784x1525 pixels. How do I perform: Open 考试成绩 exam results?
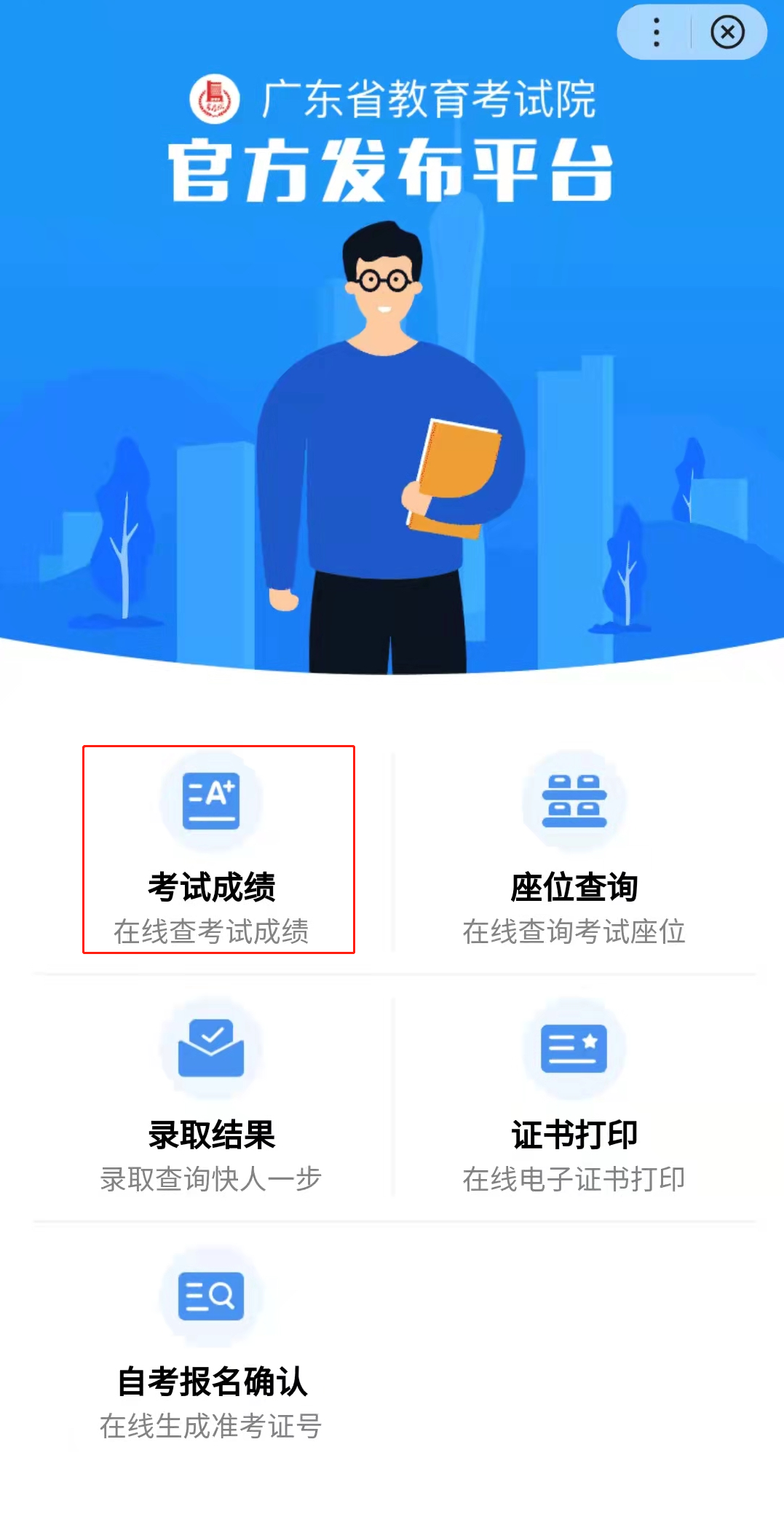211,848
